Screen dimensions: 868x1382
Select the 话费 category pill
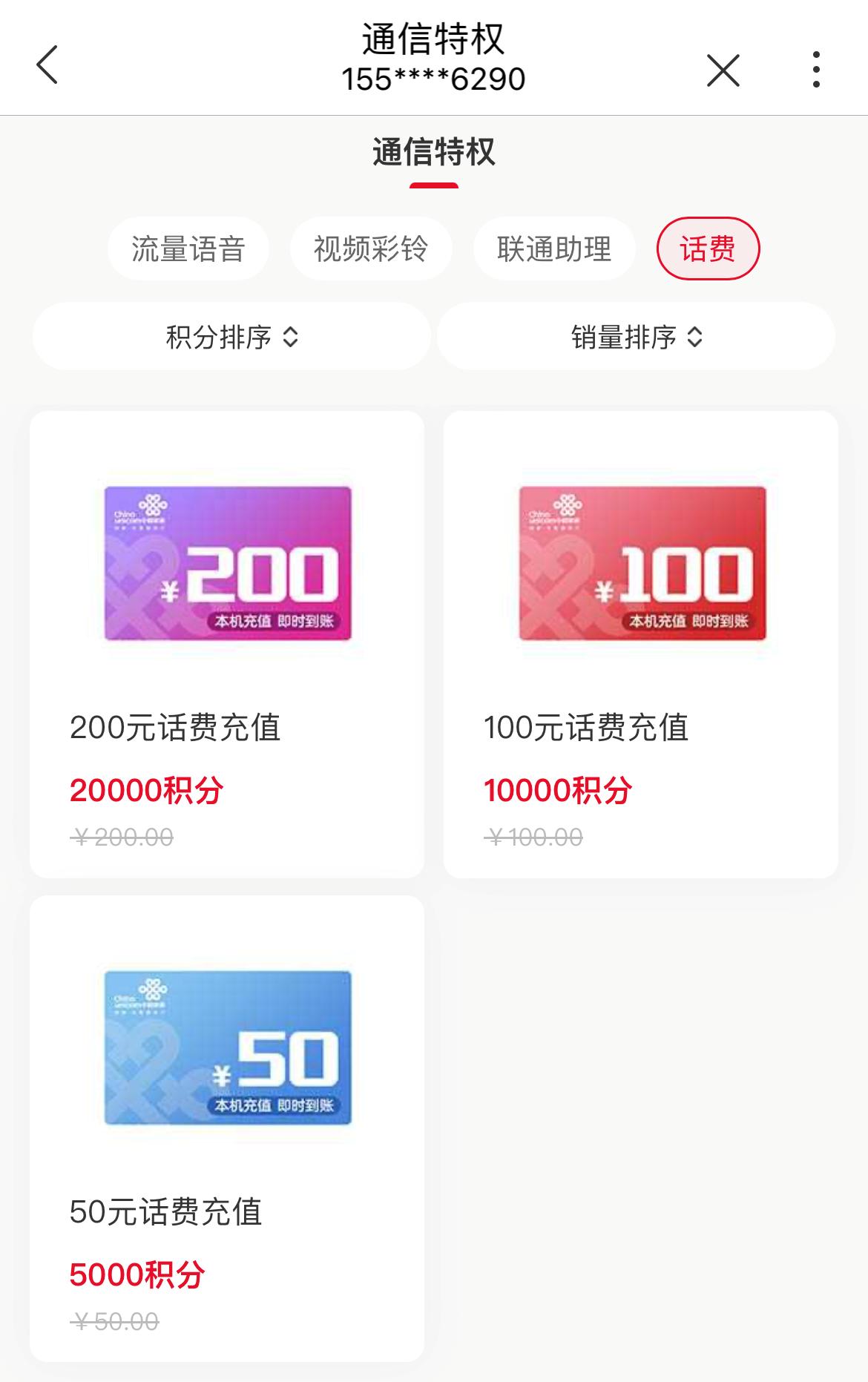coord(706,249)
